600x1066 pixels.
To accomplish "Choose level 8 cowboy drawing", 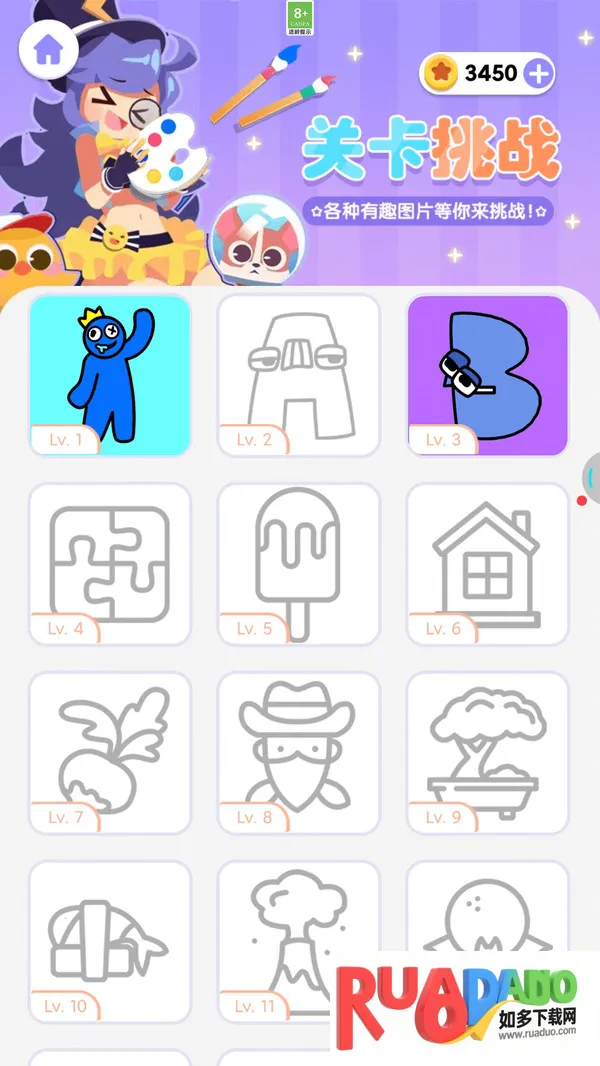I will (299, 752).
